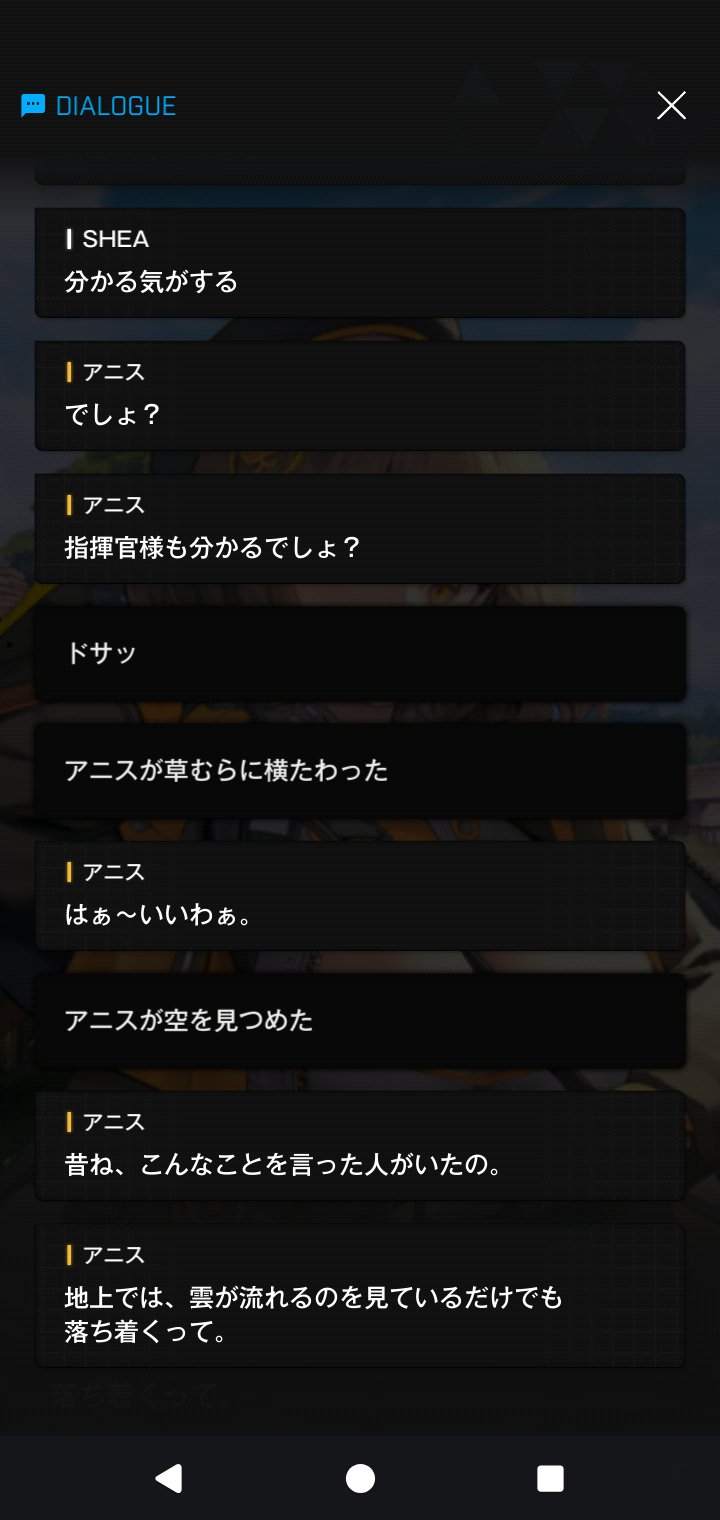Tap the system home button
The width and height of the screenshot is (720, 1520).
tap(360, 1478)
